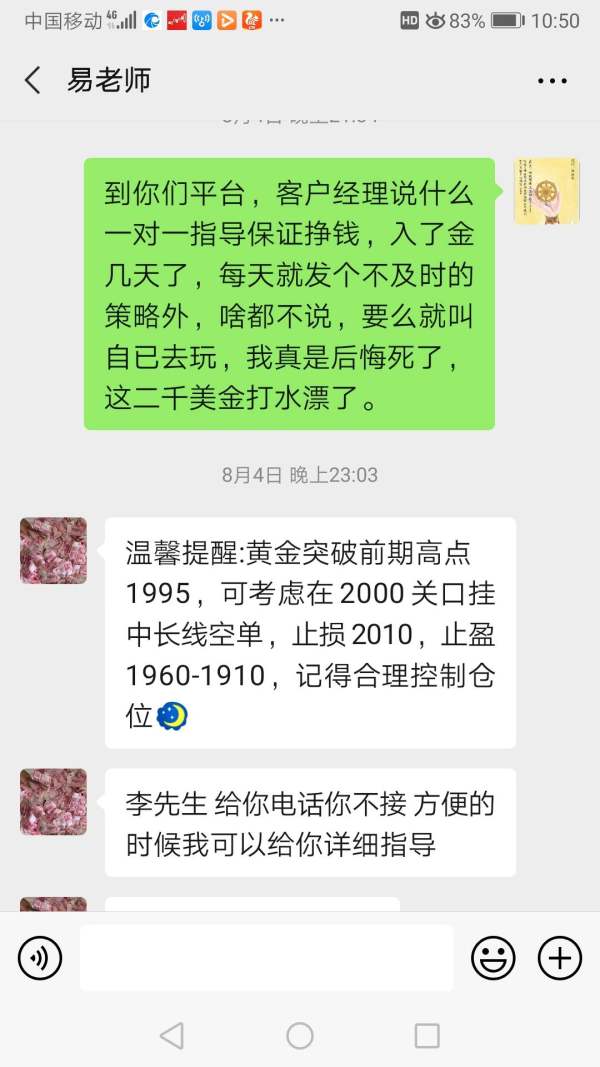
Task: View avatar beside the 李先生 phone message
Action: coord(54,802)
